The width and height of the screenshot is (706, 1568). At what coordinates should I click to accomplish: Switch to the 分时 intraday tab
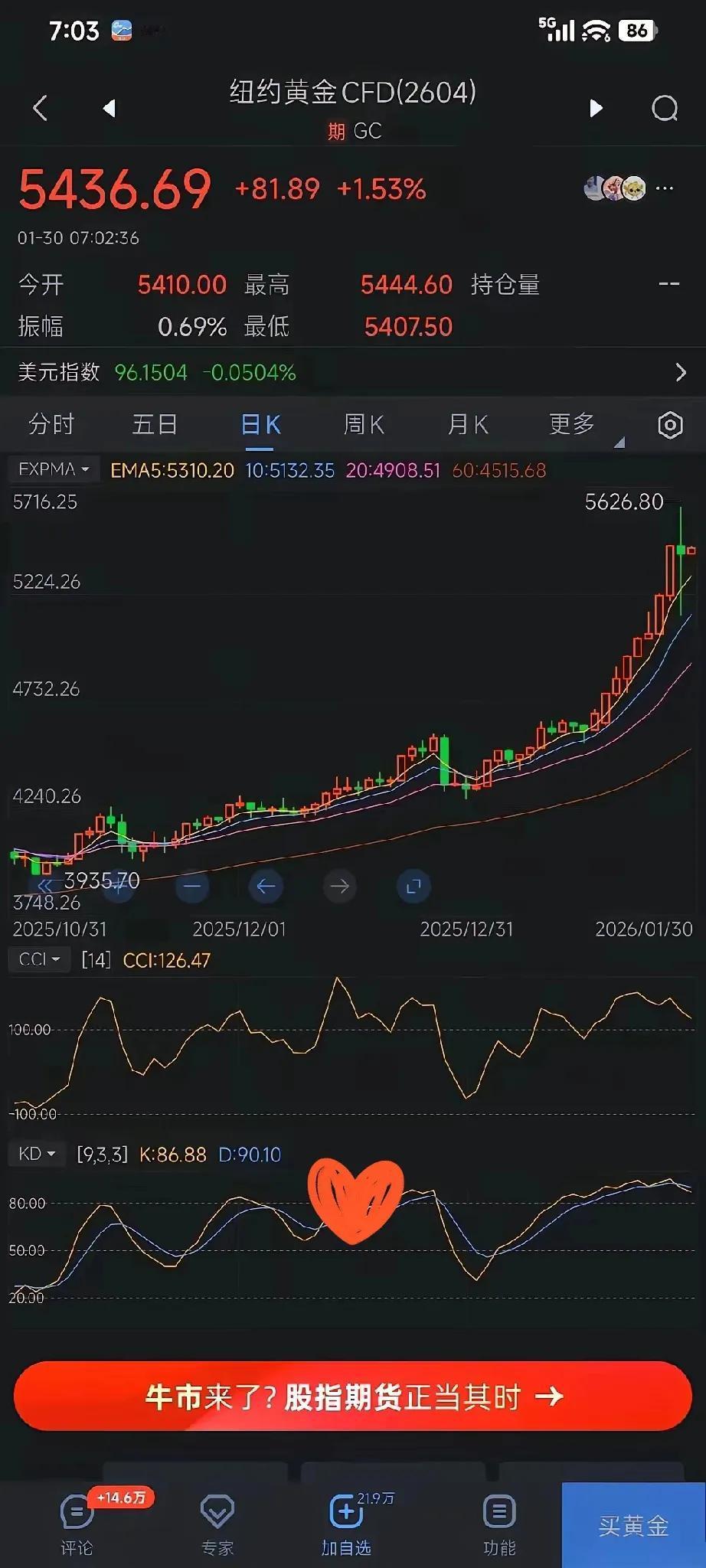50,424
